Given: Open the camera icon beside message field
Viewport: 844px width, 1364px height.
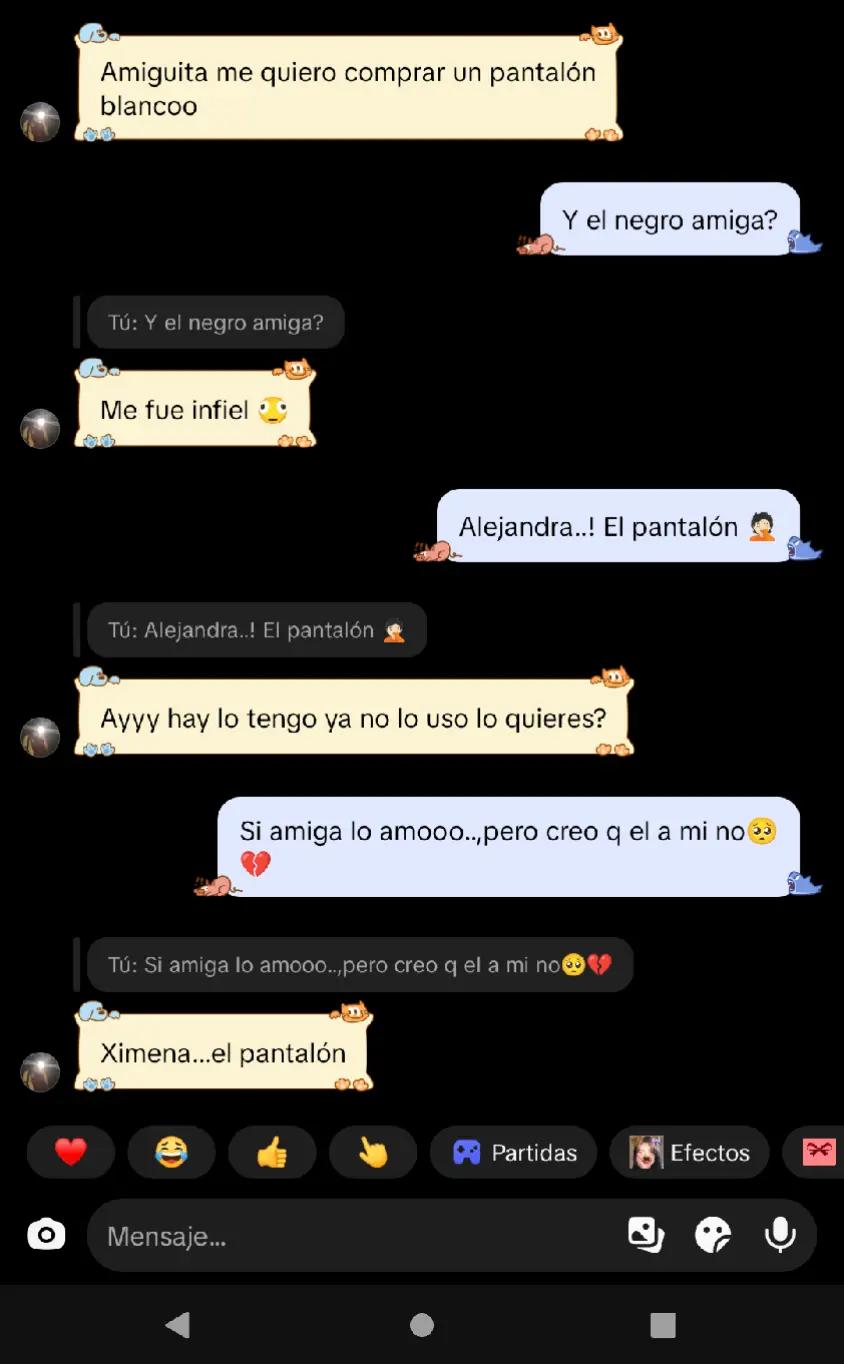Looking at the screenshot, I should click(x=46, y=1235).
